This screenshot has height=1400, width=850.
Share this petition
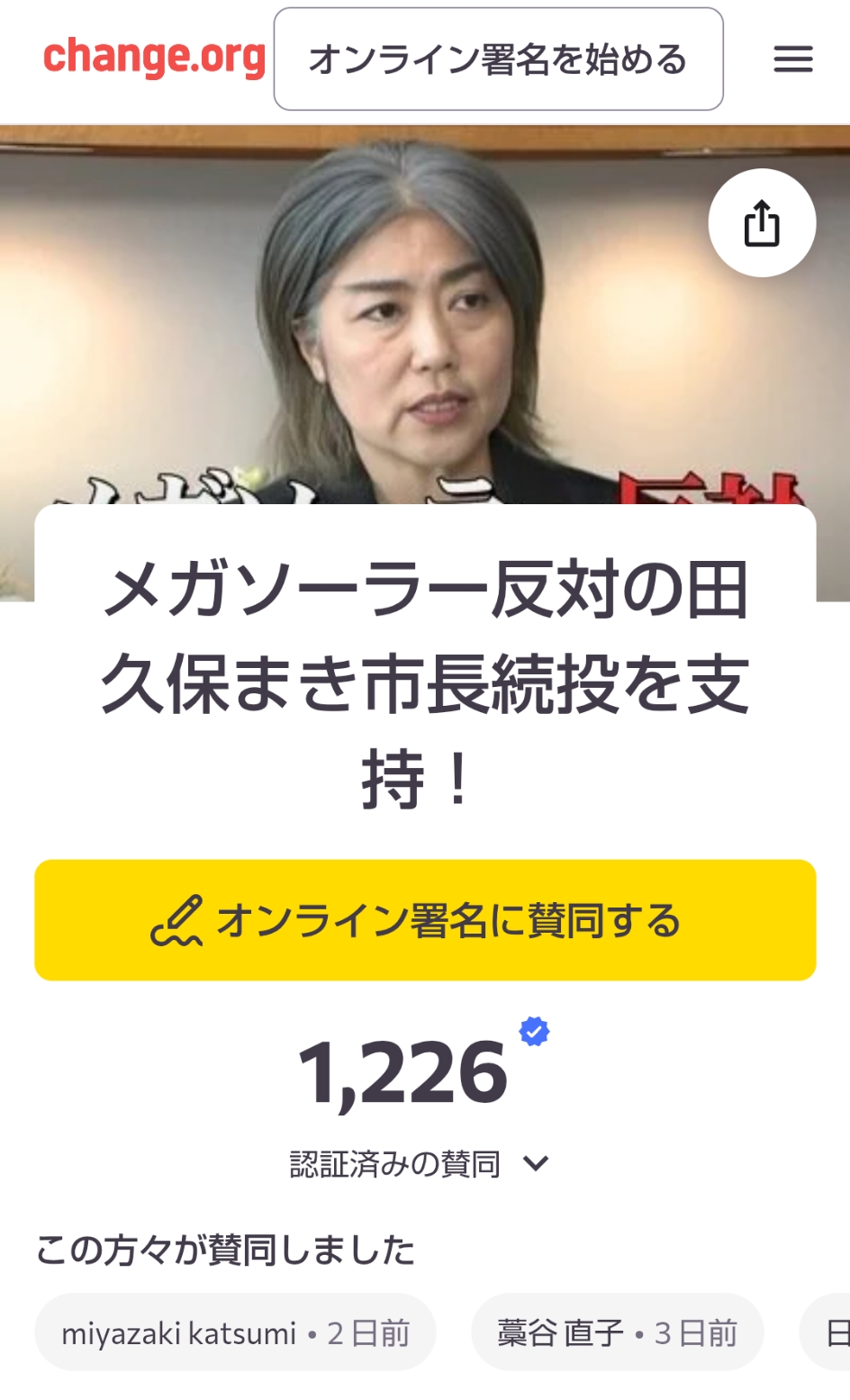click(762, 222)
